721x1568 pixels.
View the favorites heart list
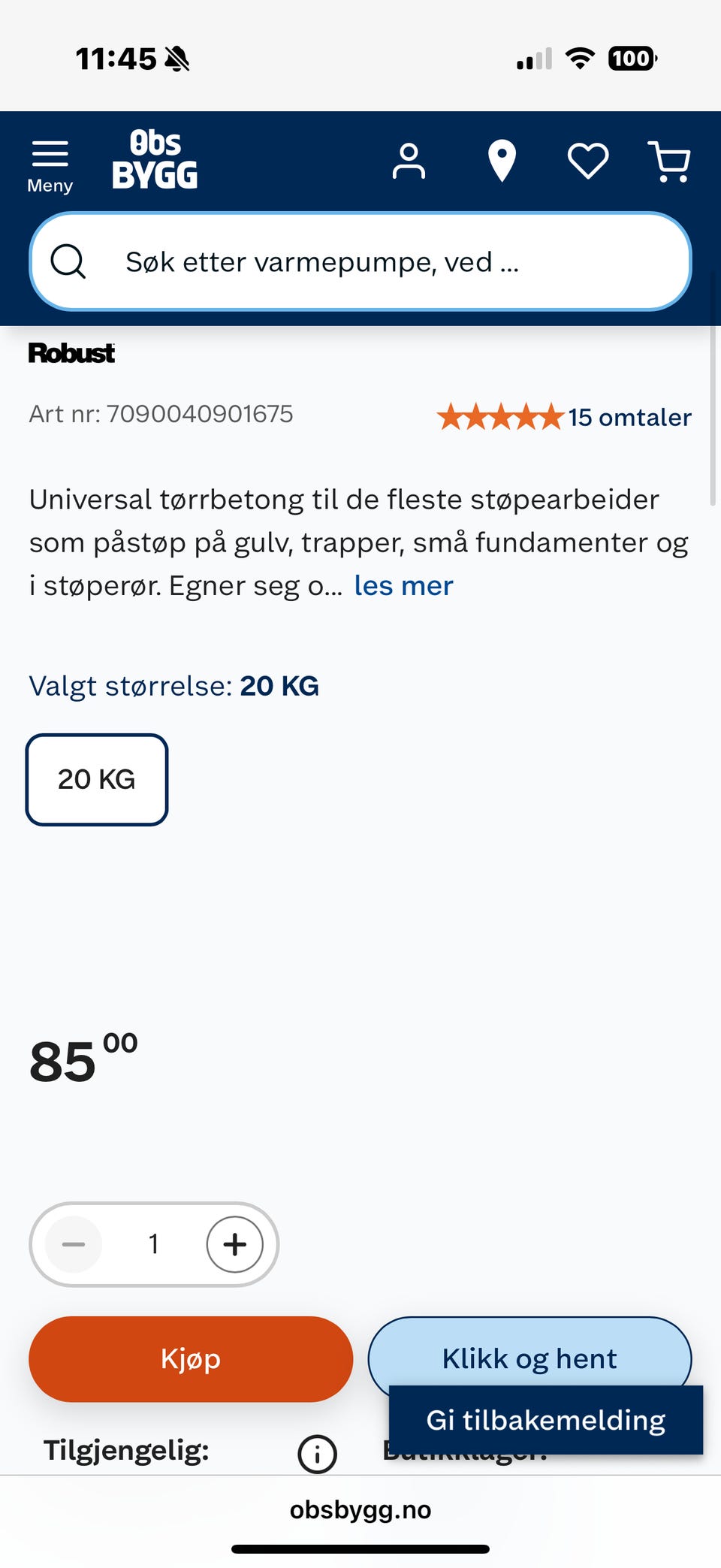[x=587, y=161]
